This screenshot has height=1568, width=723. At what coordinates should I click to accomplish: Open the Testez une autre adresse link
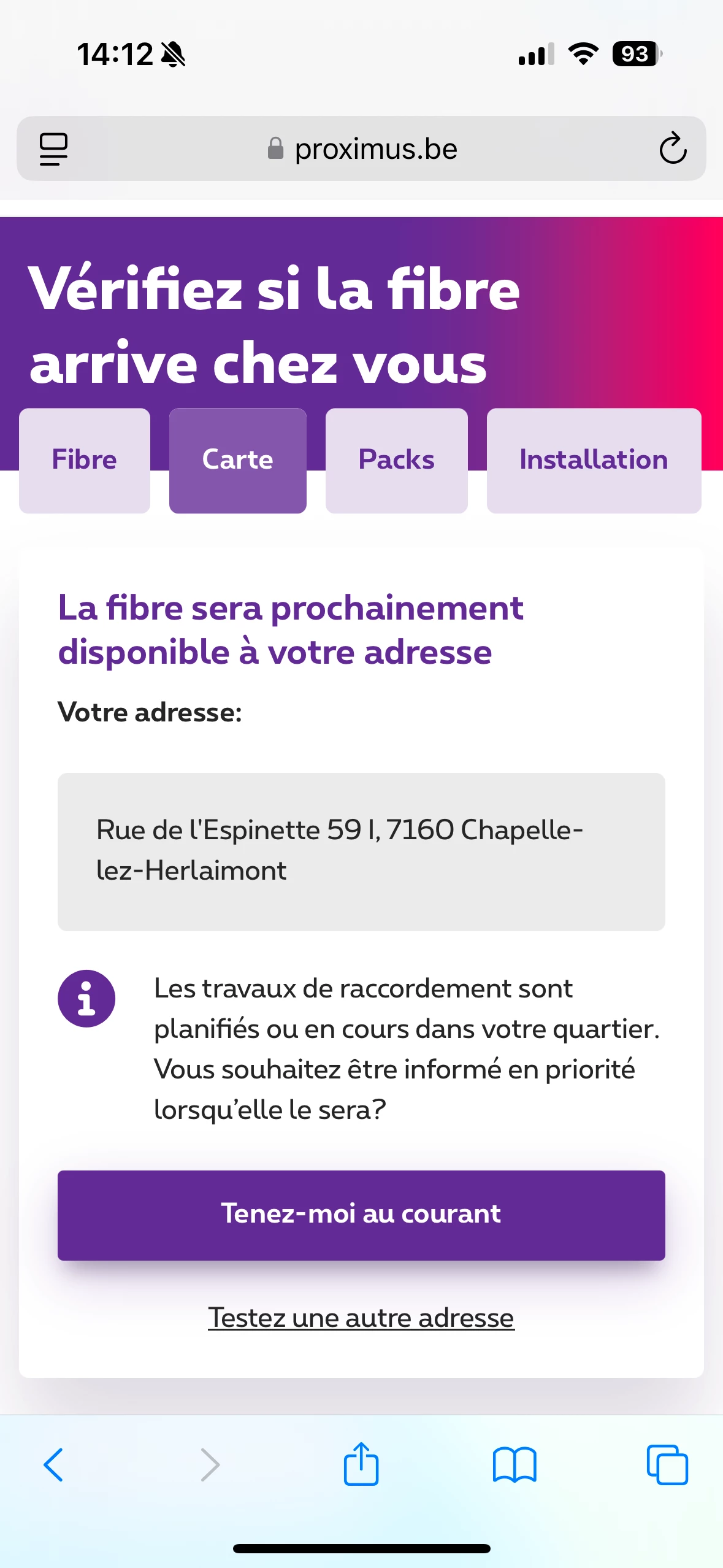(x=361, y=1318)
